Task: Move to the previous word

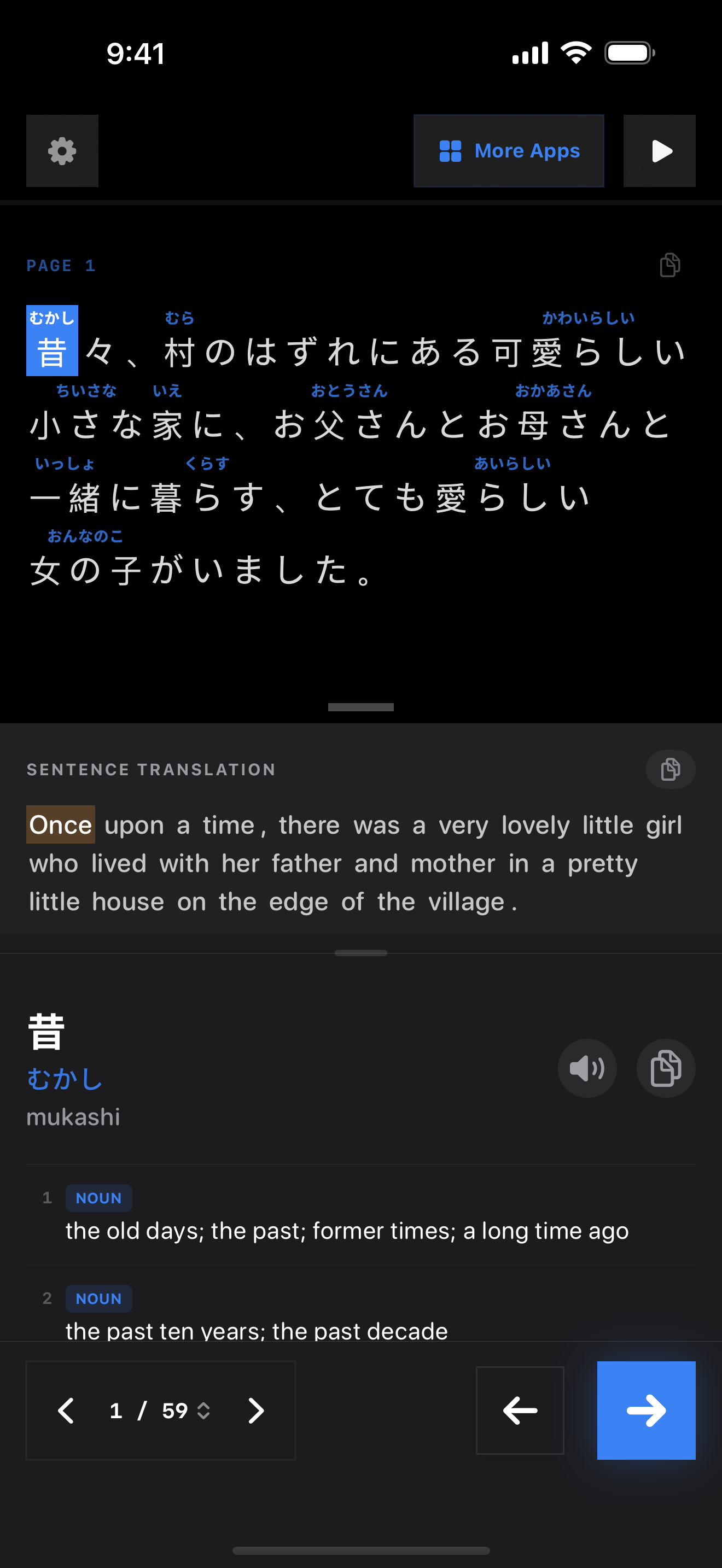Action: (519, 1411)
